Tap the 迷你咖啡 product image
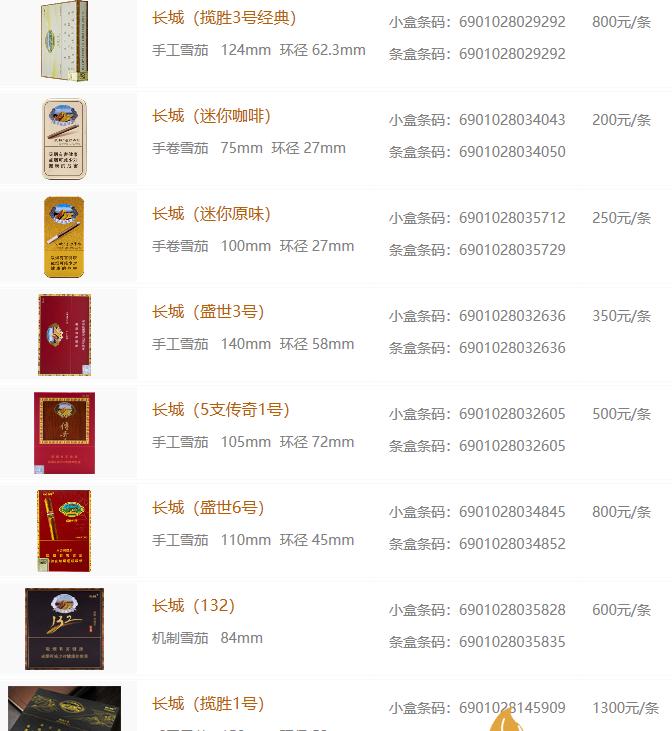 tap(64, 139)
